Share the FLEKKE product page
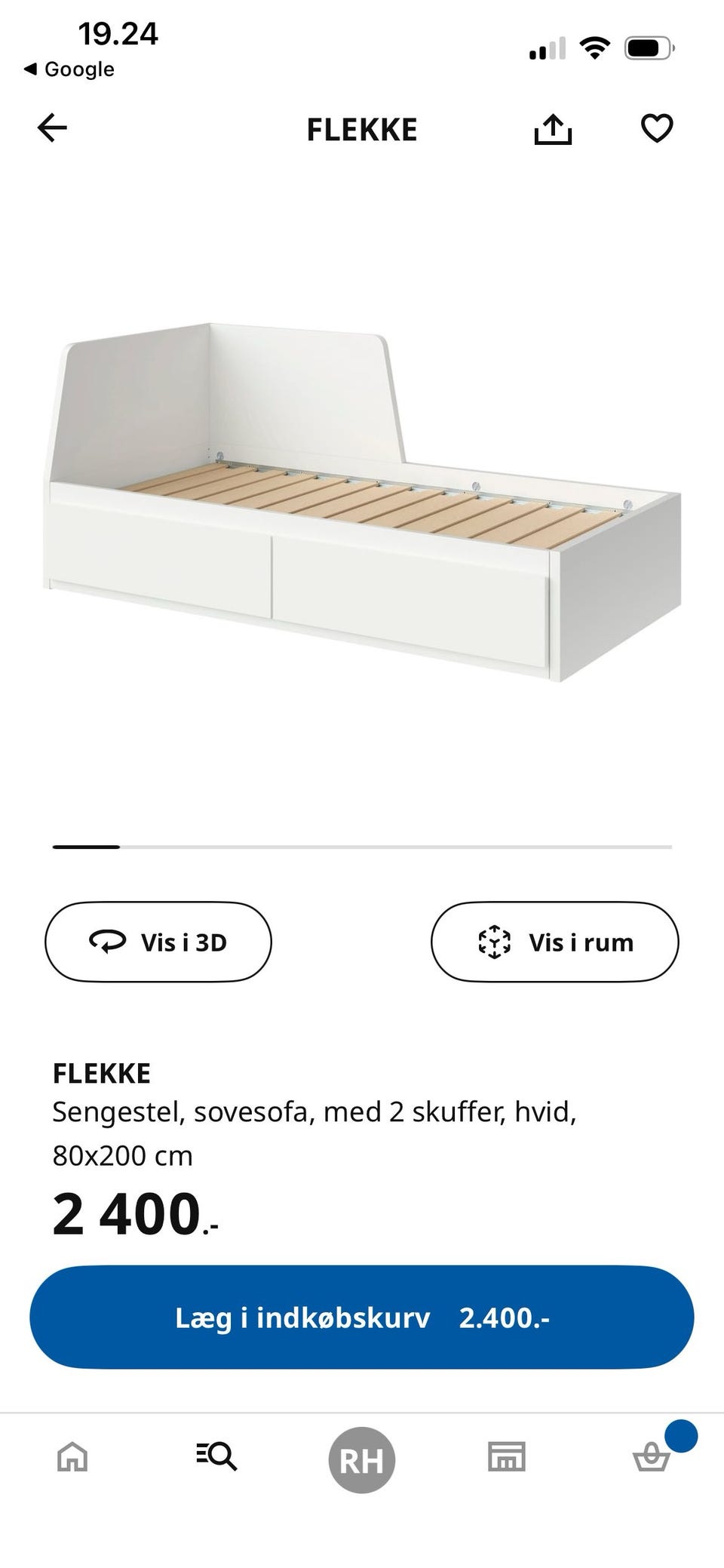The width and height of the screenshot is (724, 1568). (x=554, y=128)
